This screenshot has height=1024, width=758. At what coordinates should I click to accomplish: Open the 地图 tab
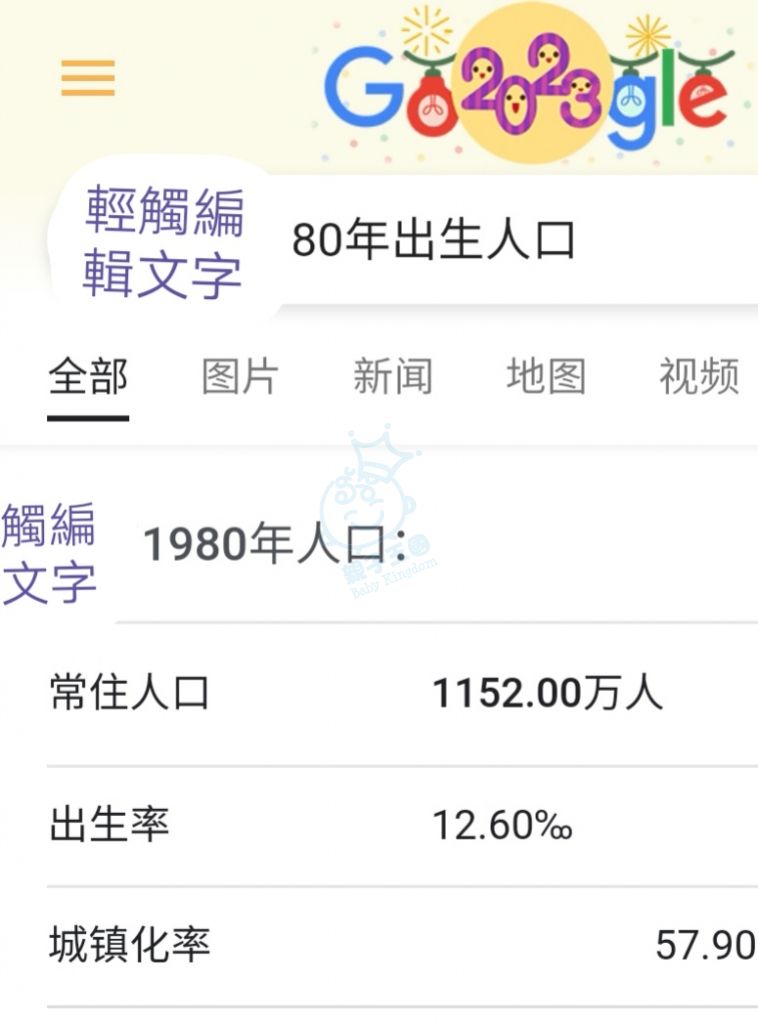tap(545, 377)
